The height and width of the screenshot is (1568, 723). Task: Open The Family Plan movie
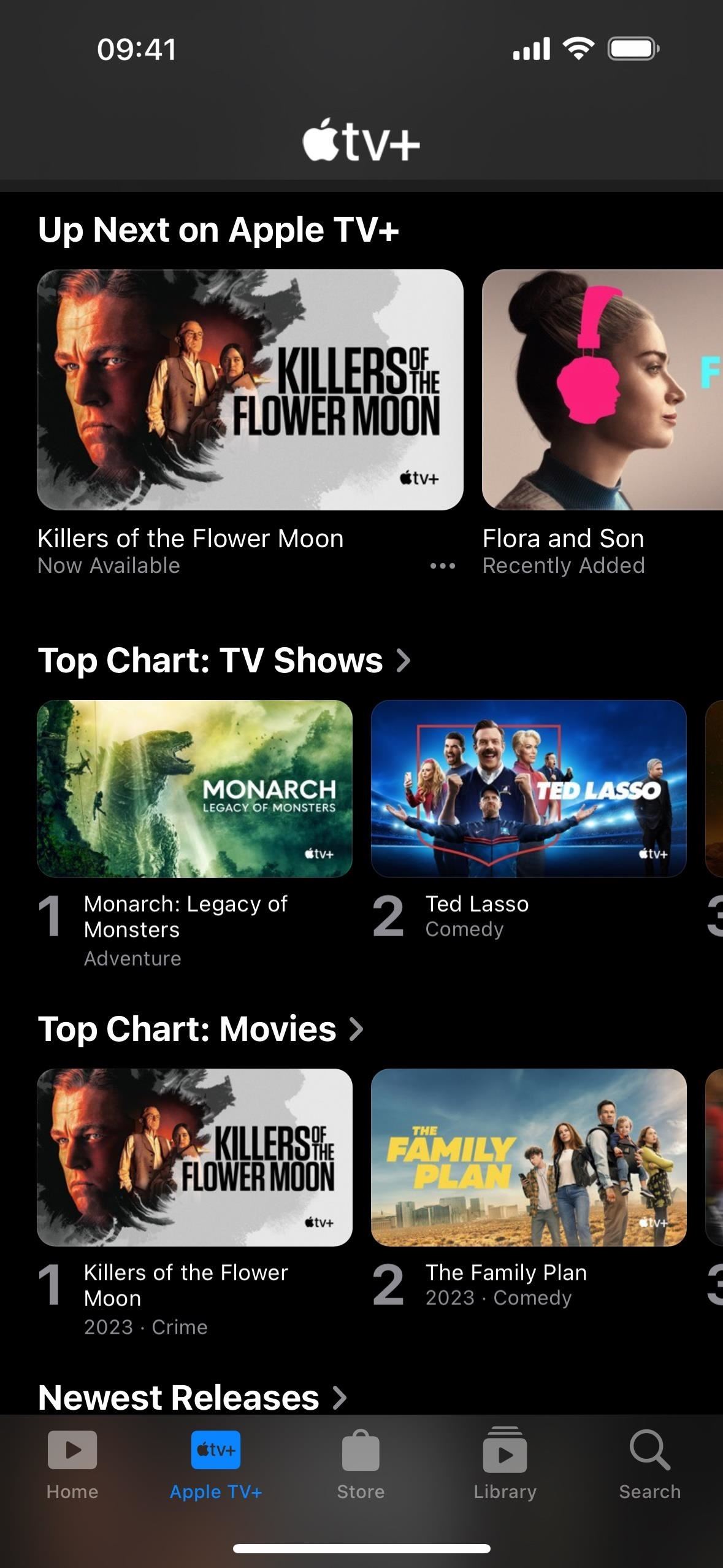pos(529,1157)
